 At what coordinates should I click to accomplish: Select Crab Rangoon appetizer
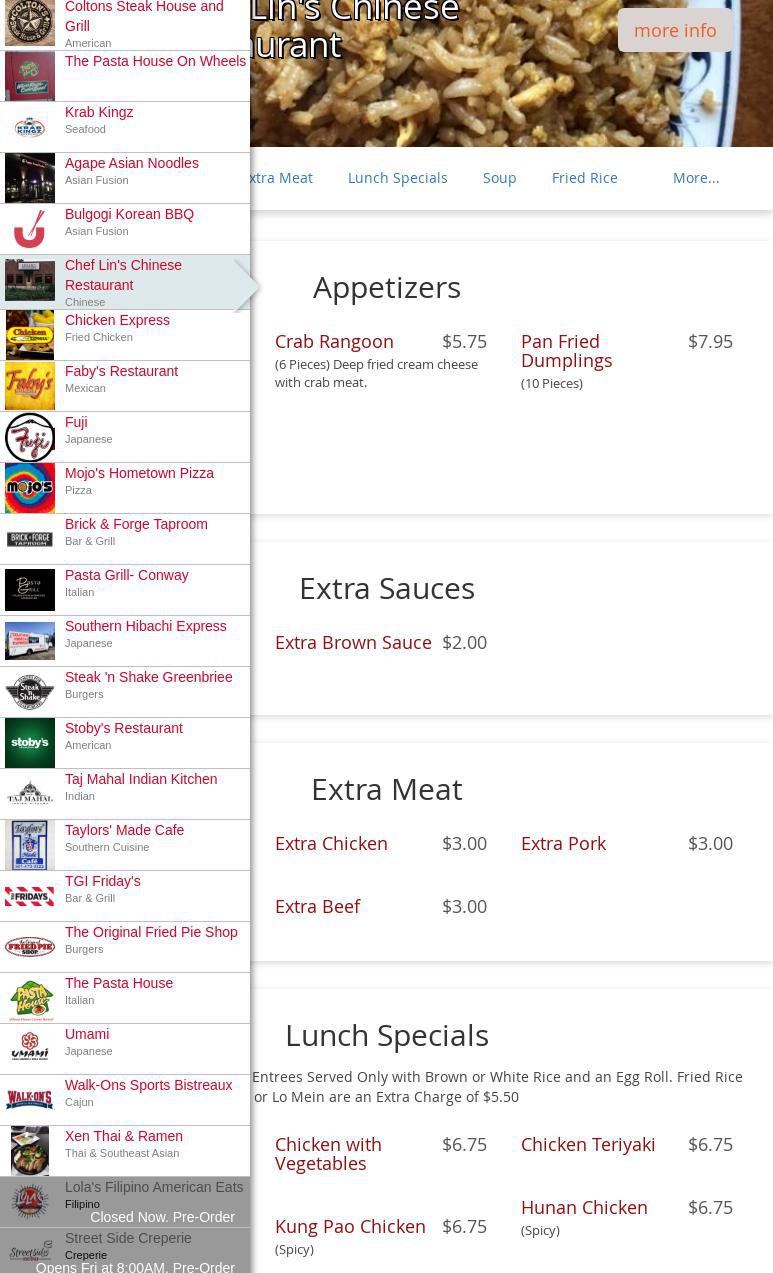click(334, 342)
